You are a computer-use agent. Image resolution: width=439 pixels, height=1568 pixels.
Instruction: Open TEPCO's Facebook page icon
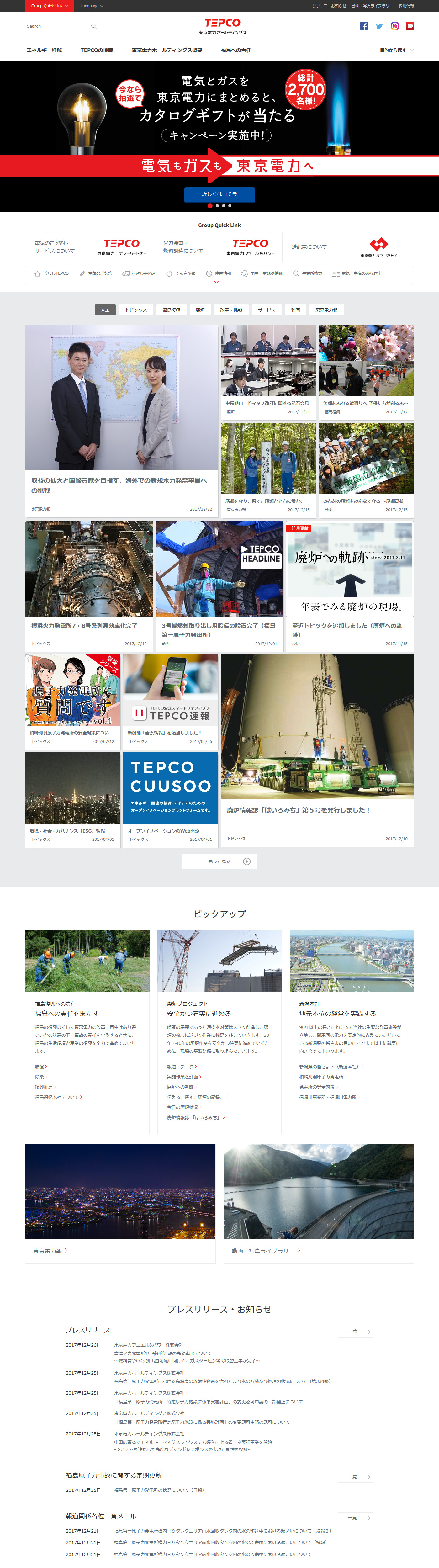[363, 26]
